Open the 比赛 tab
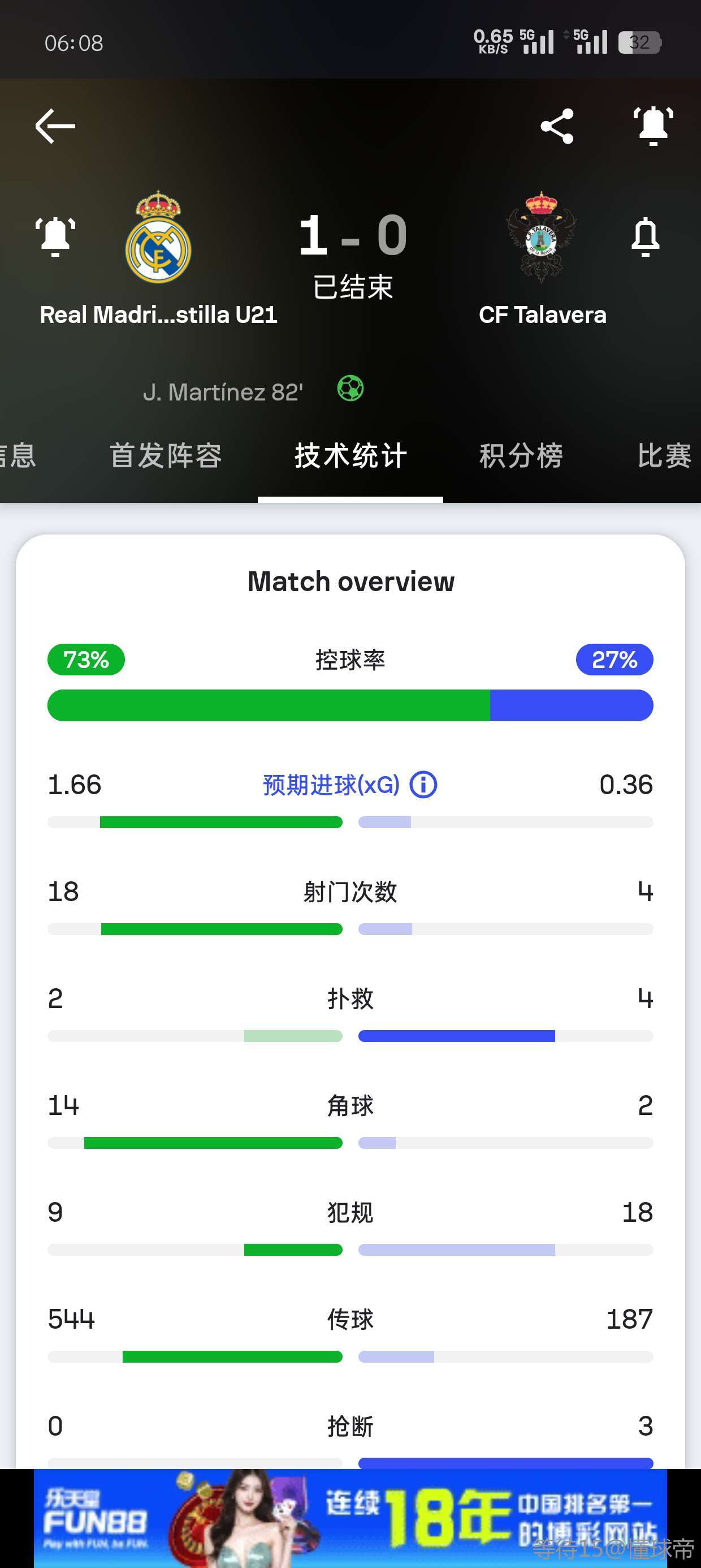 [663, 456]
